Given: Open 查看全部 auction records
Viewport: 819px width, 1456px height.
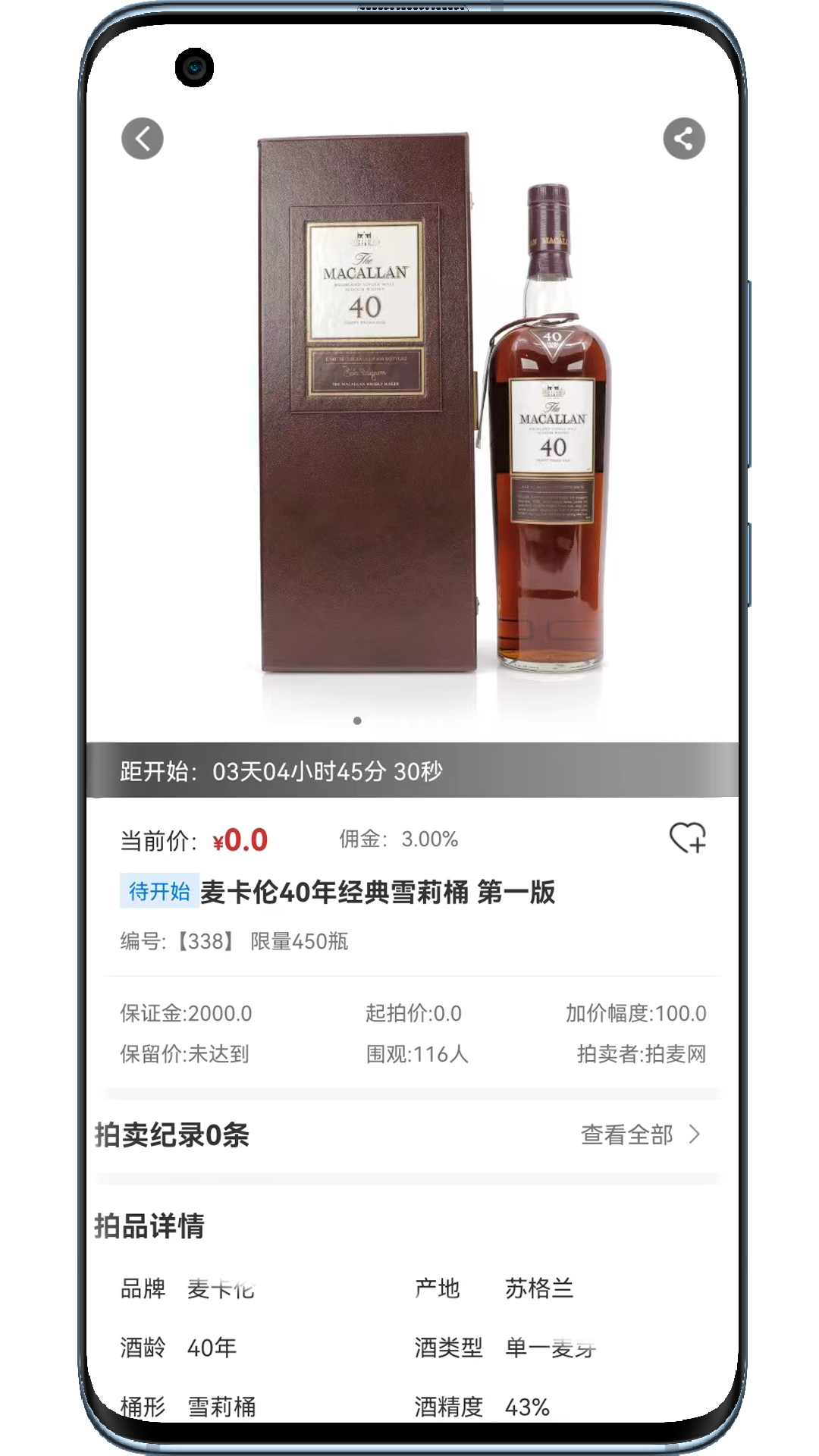Looking at the screenshot, I should (639, 1134).
